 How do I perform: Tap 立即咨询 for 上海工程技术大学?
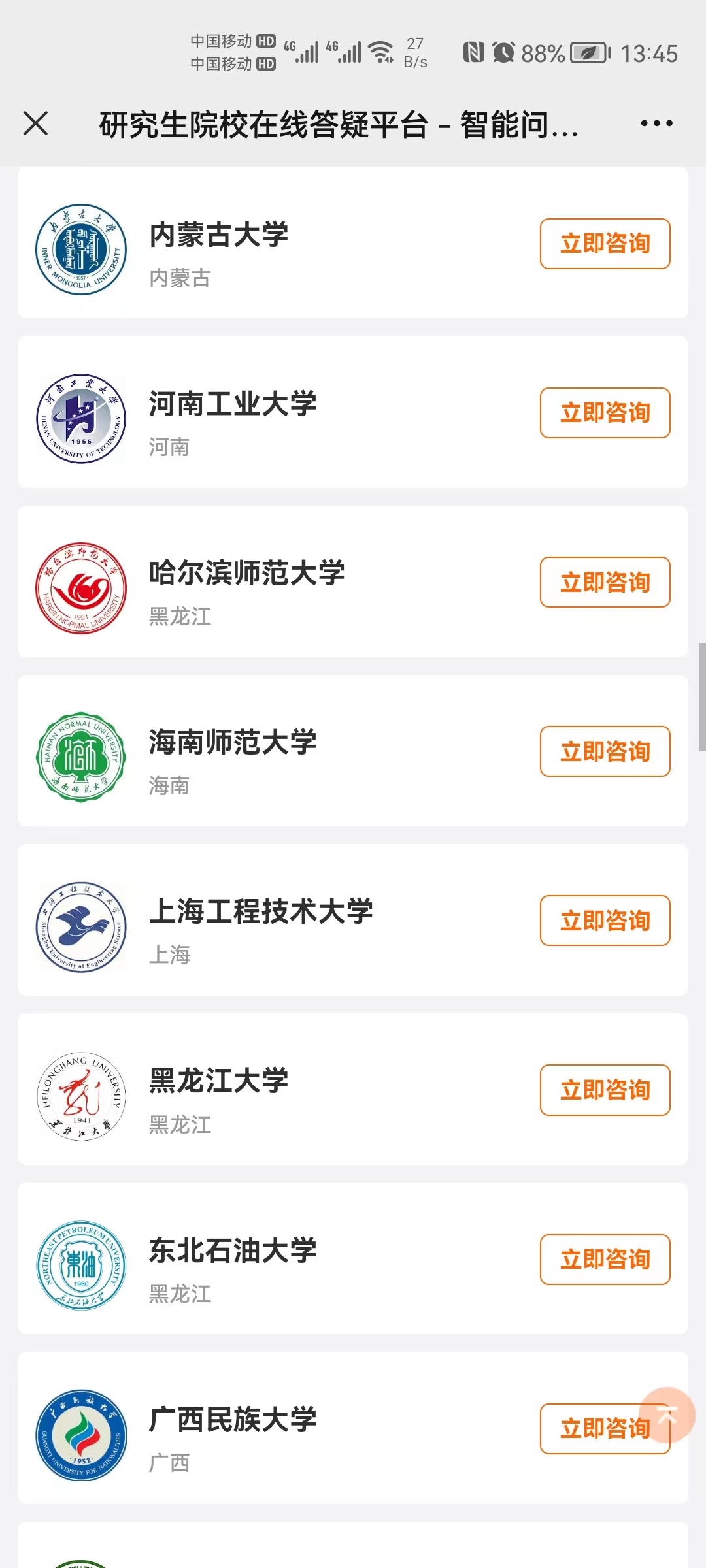click(x=605, y=921)
